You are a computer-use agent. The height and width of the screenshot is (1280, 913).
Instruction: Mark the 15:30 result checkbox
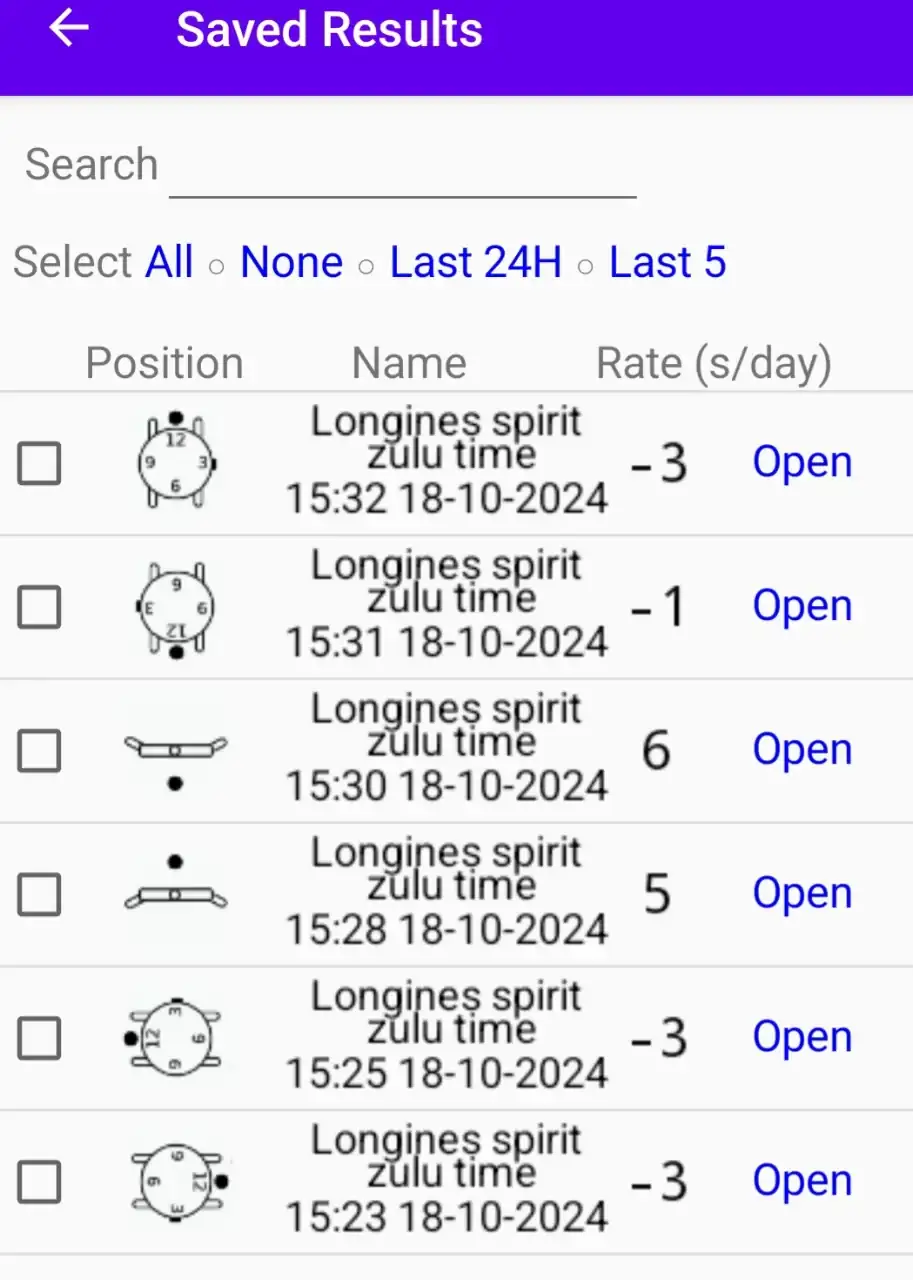(x=40, y=752)
